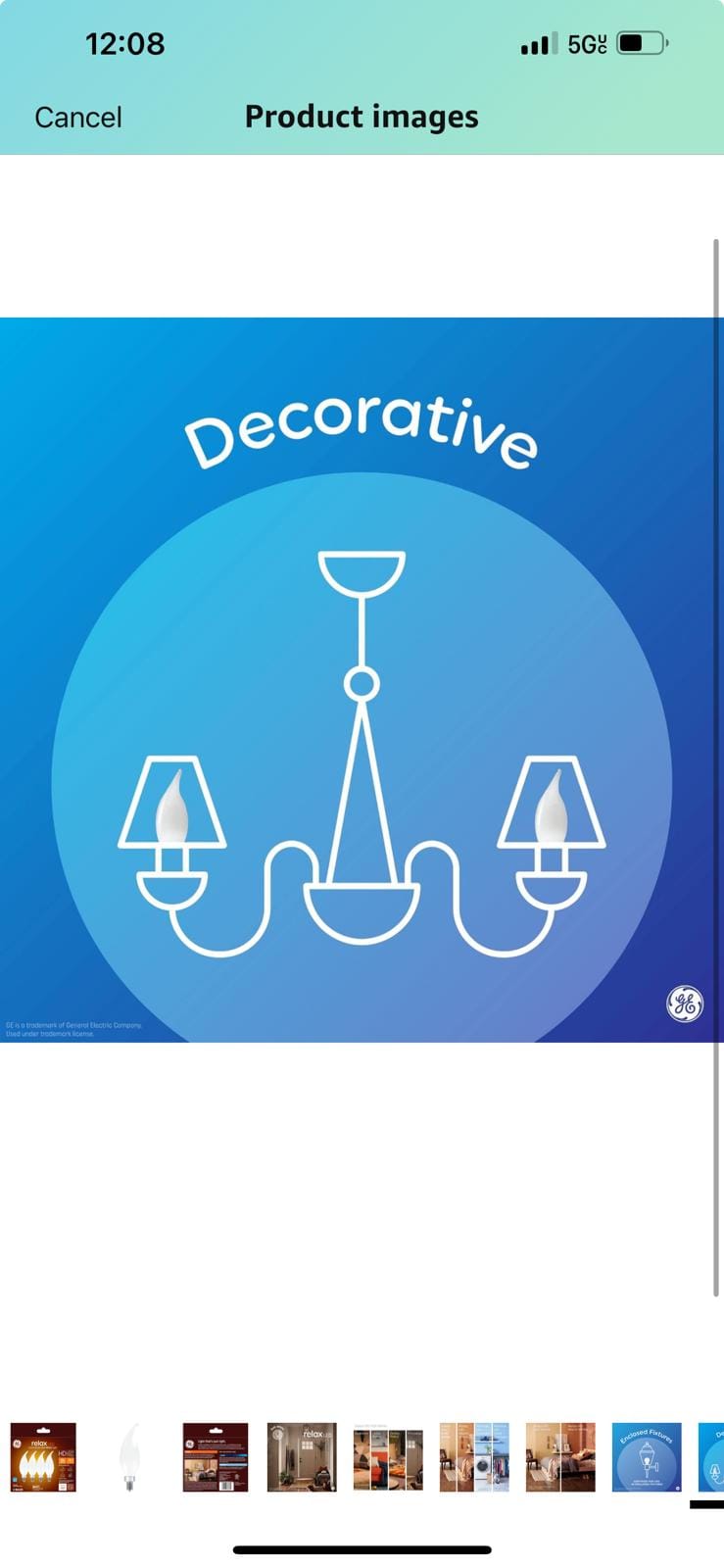The height and width of the screenshot is (1568, 724).
Task: Cancel the product images viewer
Action: pos(78,118)
